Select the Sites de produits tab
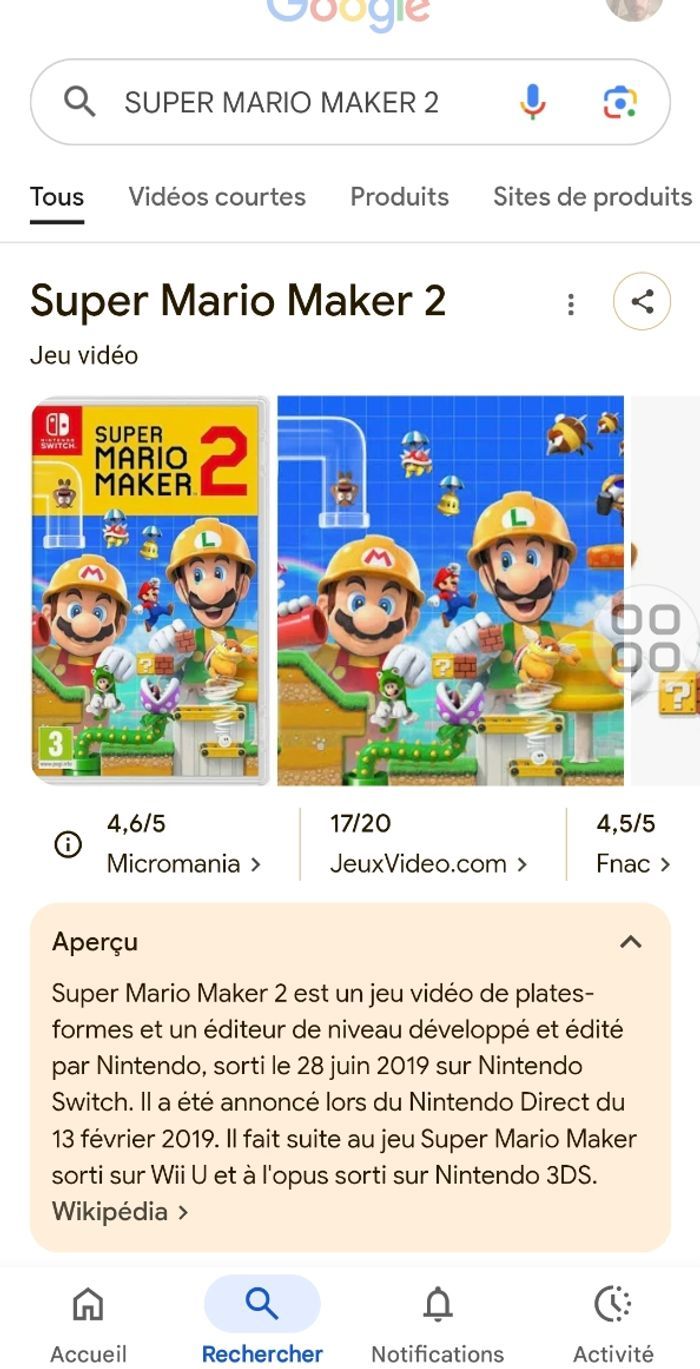700x1369 pixels. tap(592, 197)
